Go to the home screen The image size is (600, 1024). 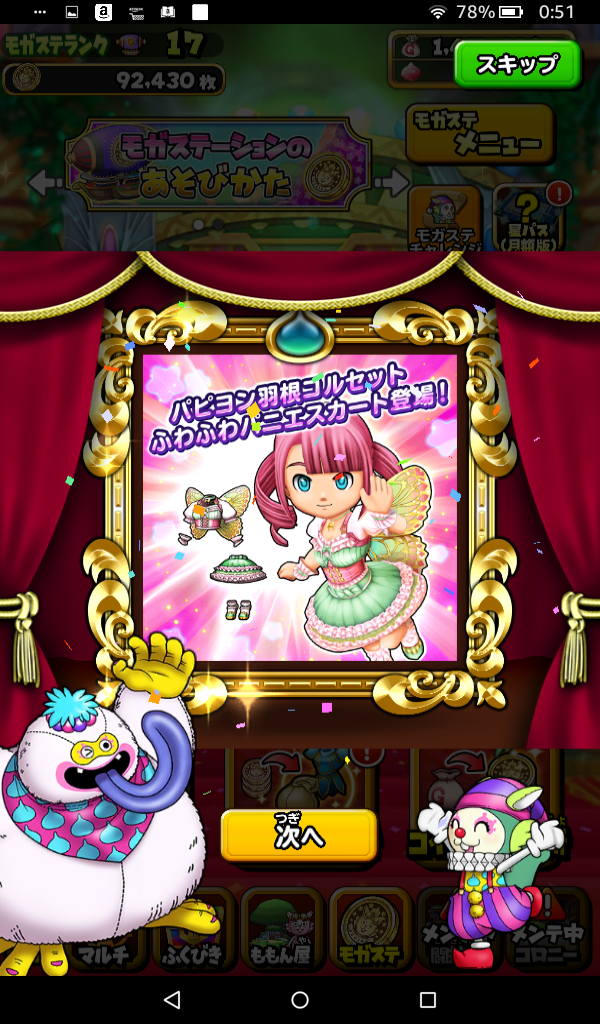(300, 999)
